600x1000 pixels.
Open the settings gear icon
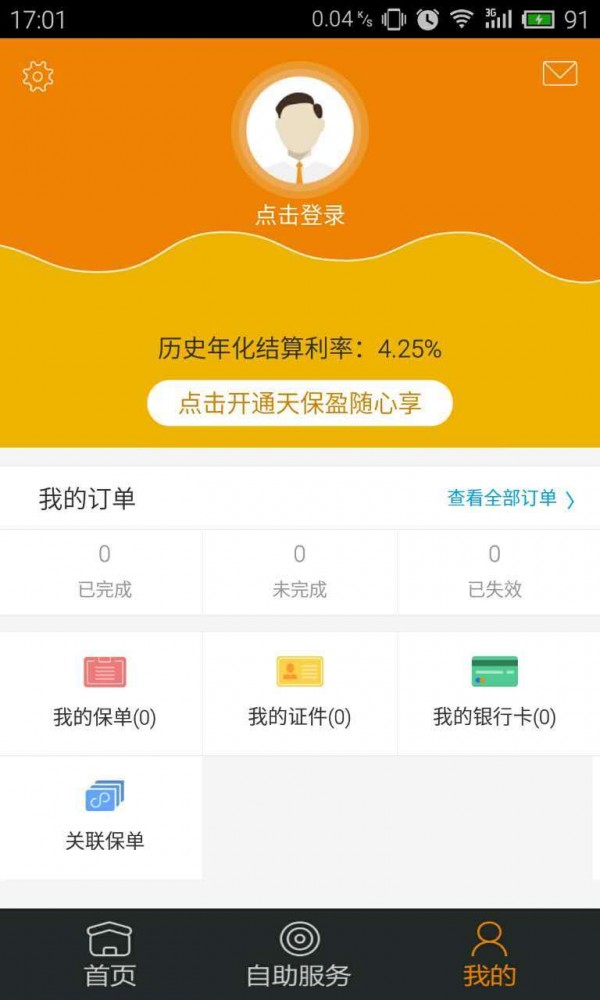[x=38, y=76]
